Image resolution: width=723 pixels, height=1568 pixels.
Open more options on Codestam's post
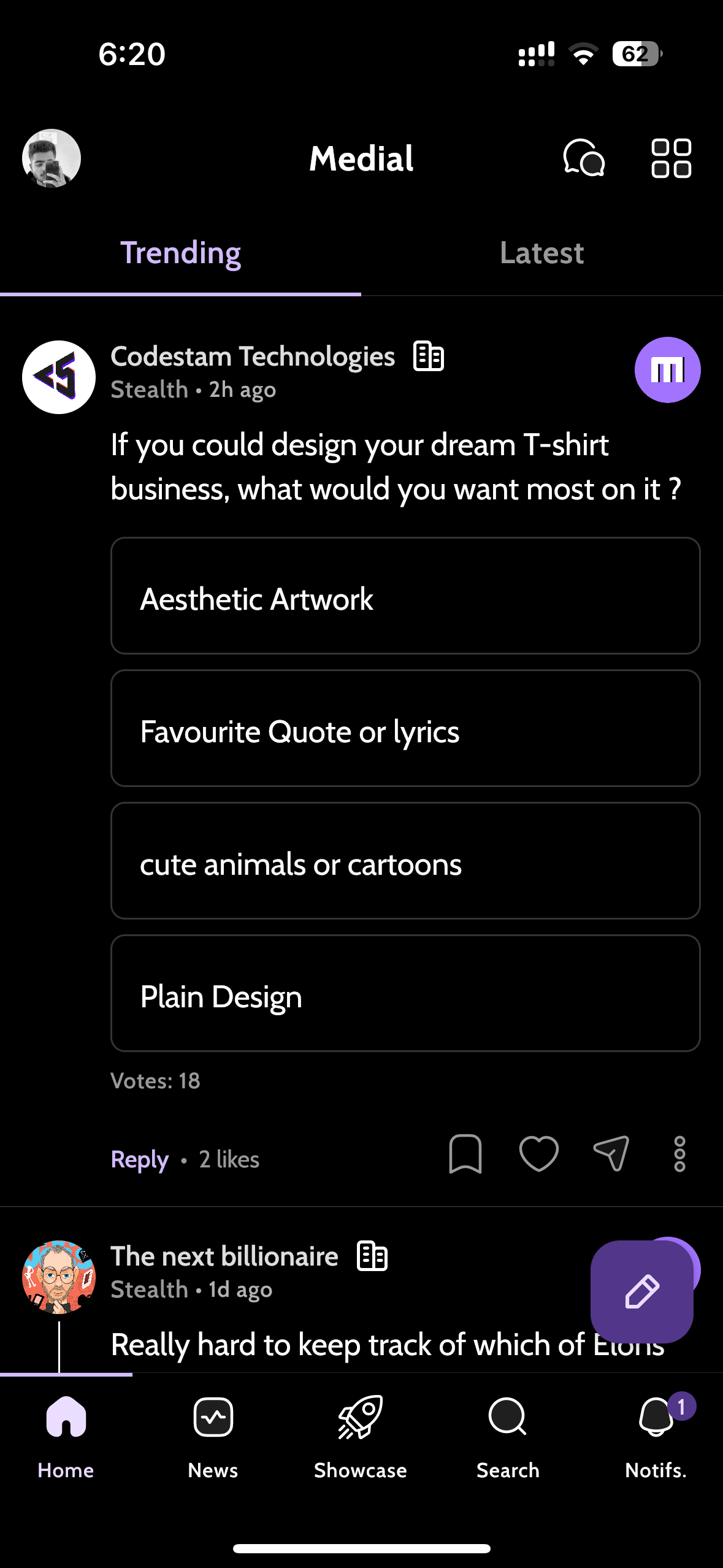pyautogui.click(x=679, y=1154)
